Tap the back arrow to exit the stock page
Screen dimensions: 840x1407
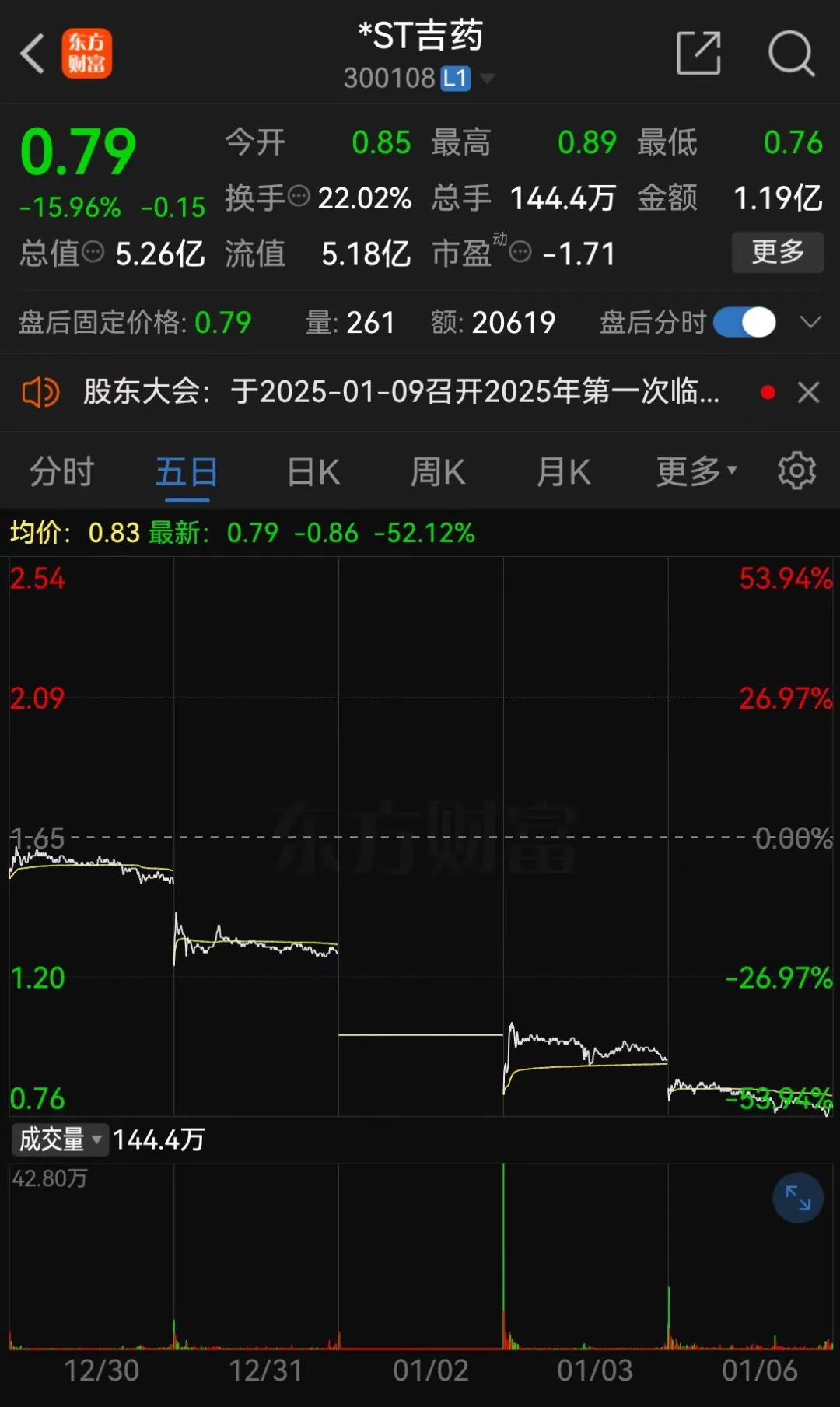(x=31, y=54)
